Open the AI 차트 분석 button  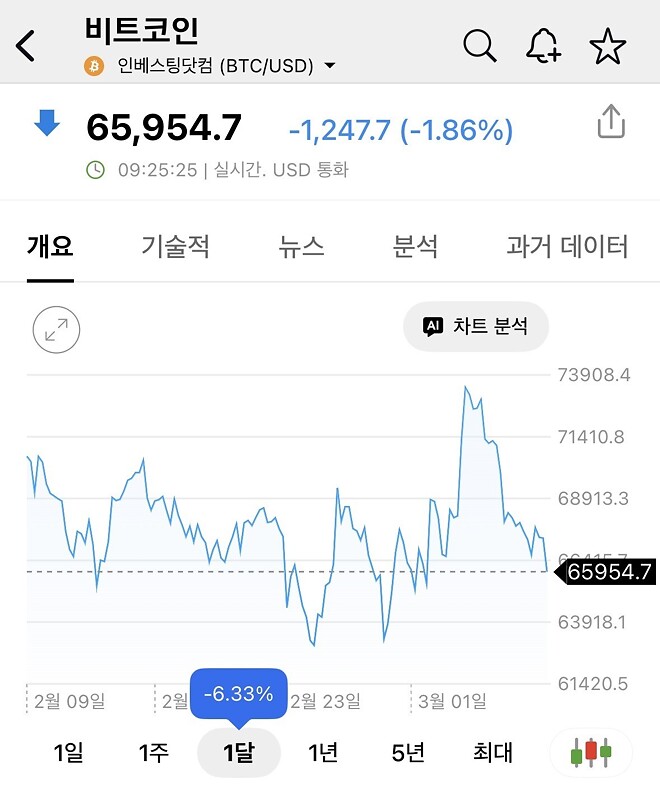476,326
